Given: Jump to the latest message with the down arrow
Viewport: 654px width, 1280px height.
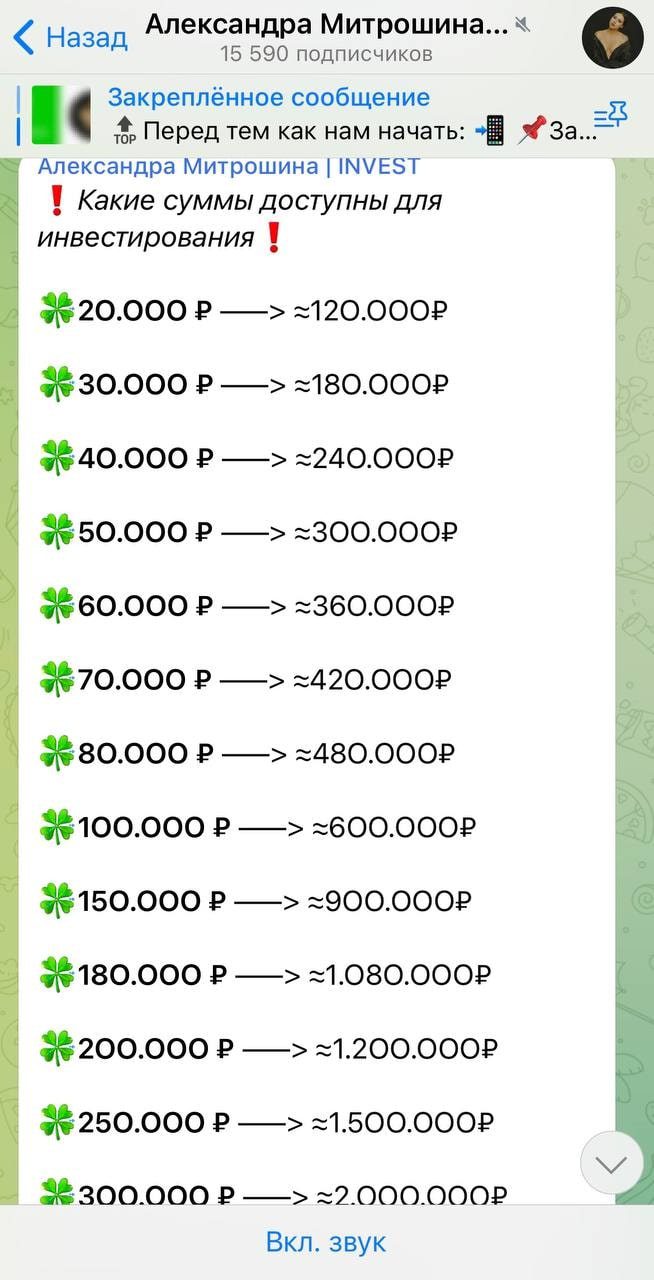Looking at the screenshot, I should pos(611,1163).
